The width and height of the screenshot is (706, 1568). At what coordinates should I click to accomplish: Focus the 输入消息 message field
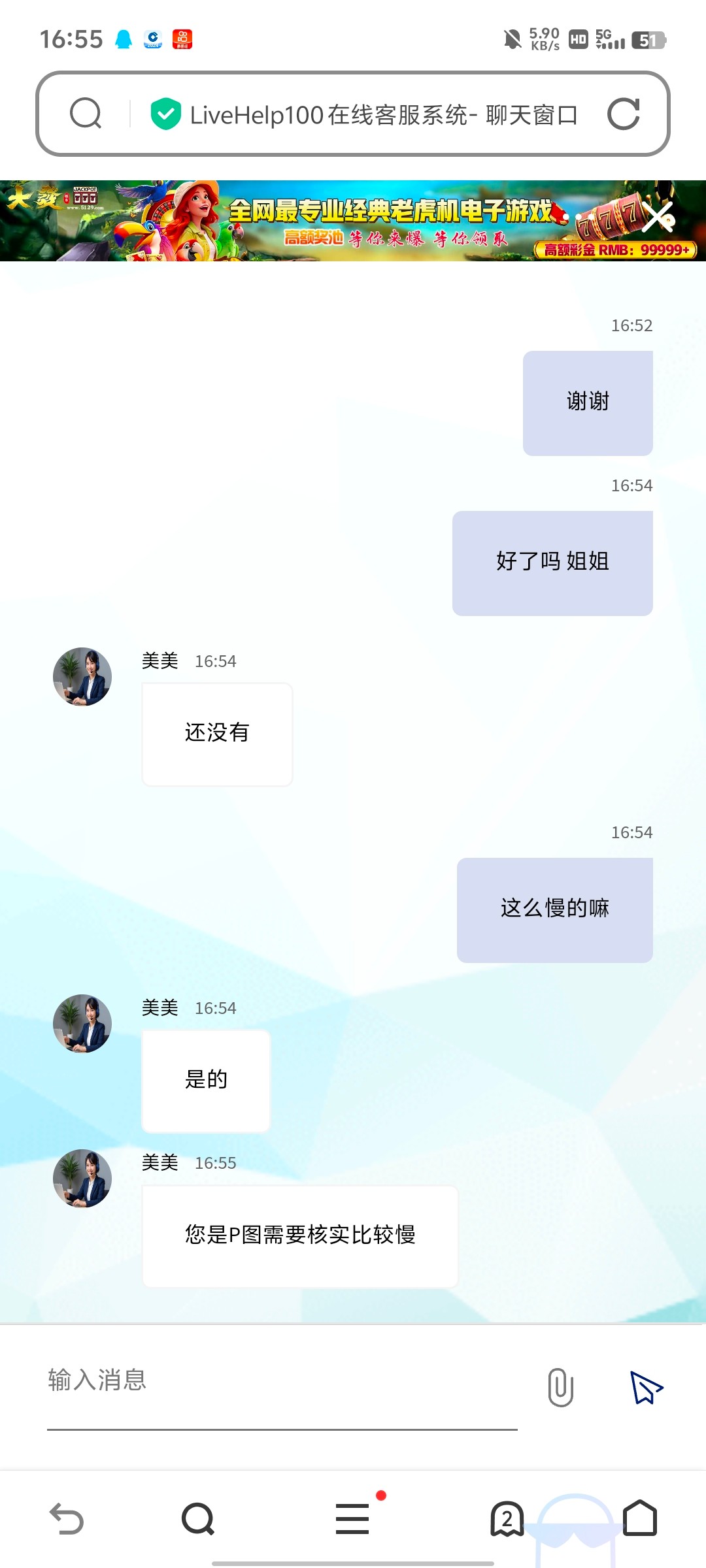[x=281, y=1380]
